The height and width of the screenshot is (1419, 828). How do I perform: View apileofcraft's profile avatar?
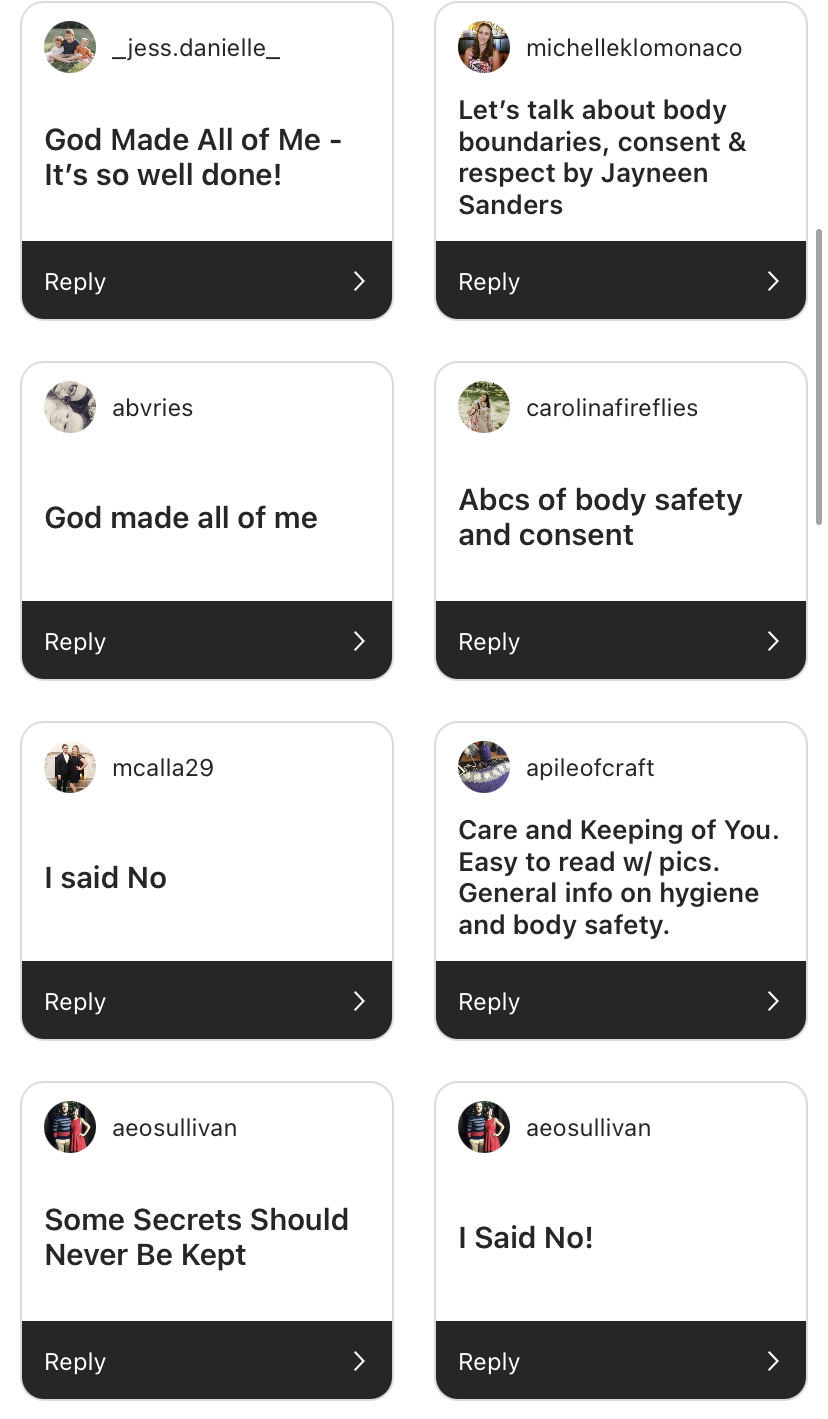tap(484, 767)
